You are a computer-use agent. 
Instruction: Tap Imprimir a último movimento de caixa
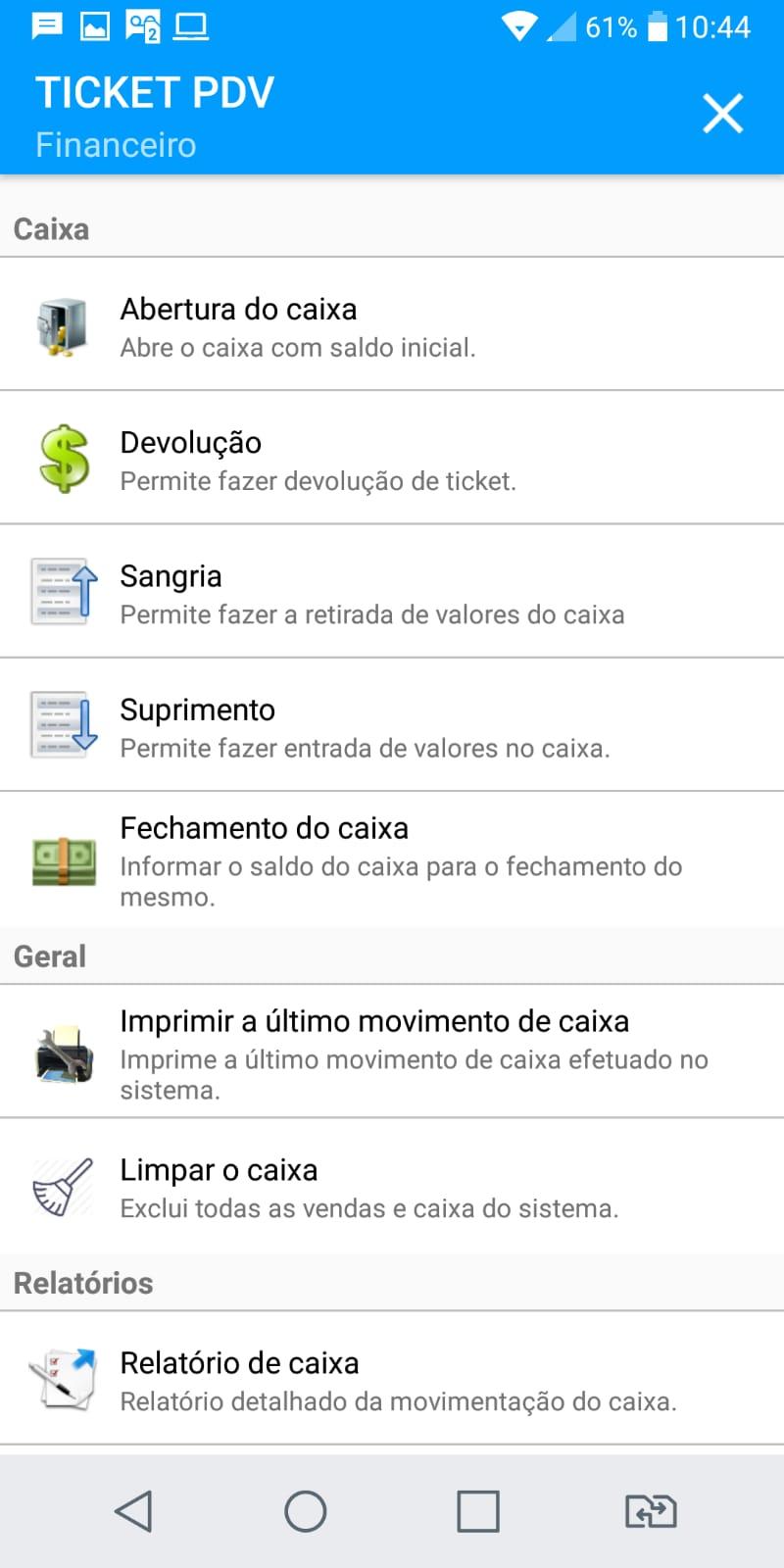[x=392, y=1052]
